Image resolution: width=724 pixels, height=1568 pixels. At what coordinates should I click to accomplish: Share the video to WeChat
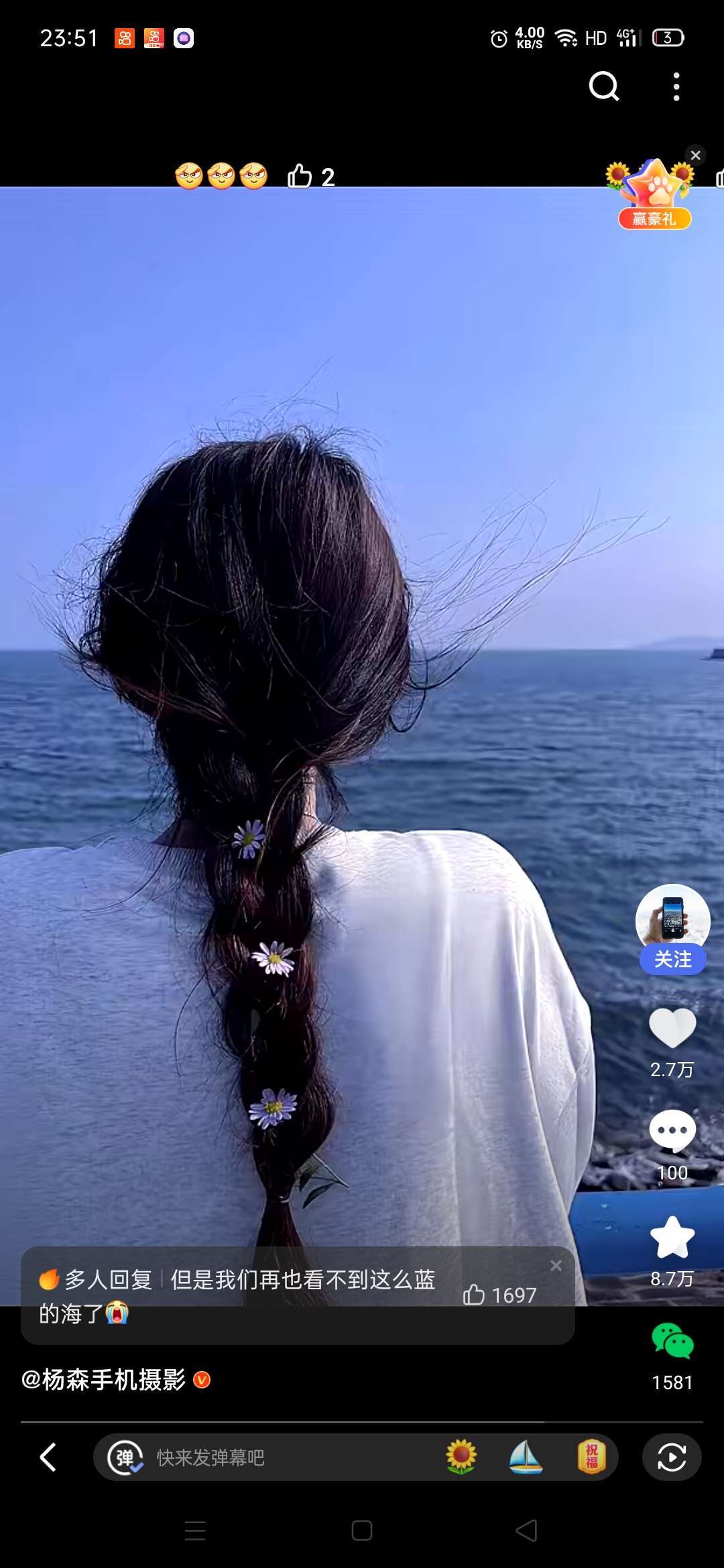click(x=672, y=1341)
